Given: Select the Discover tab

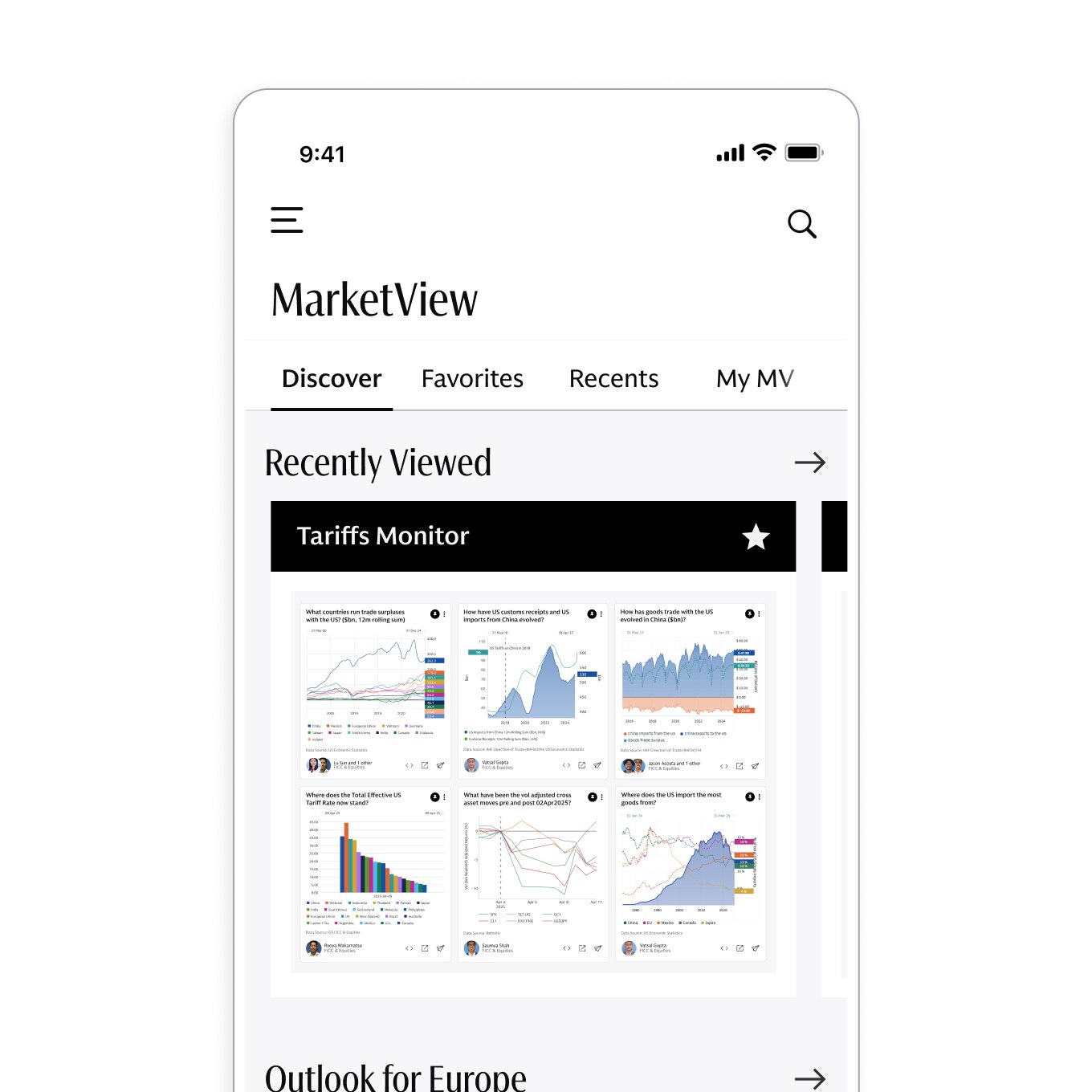Looking at the screenshot, I should pos(332,378).
